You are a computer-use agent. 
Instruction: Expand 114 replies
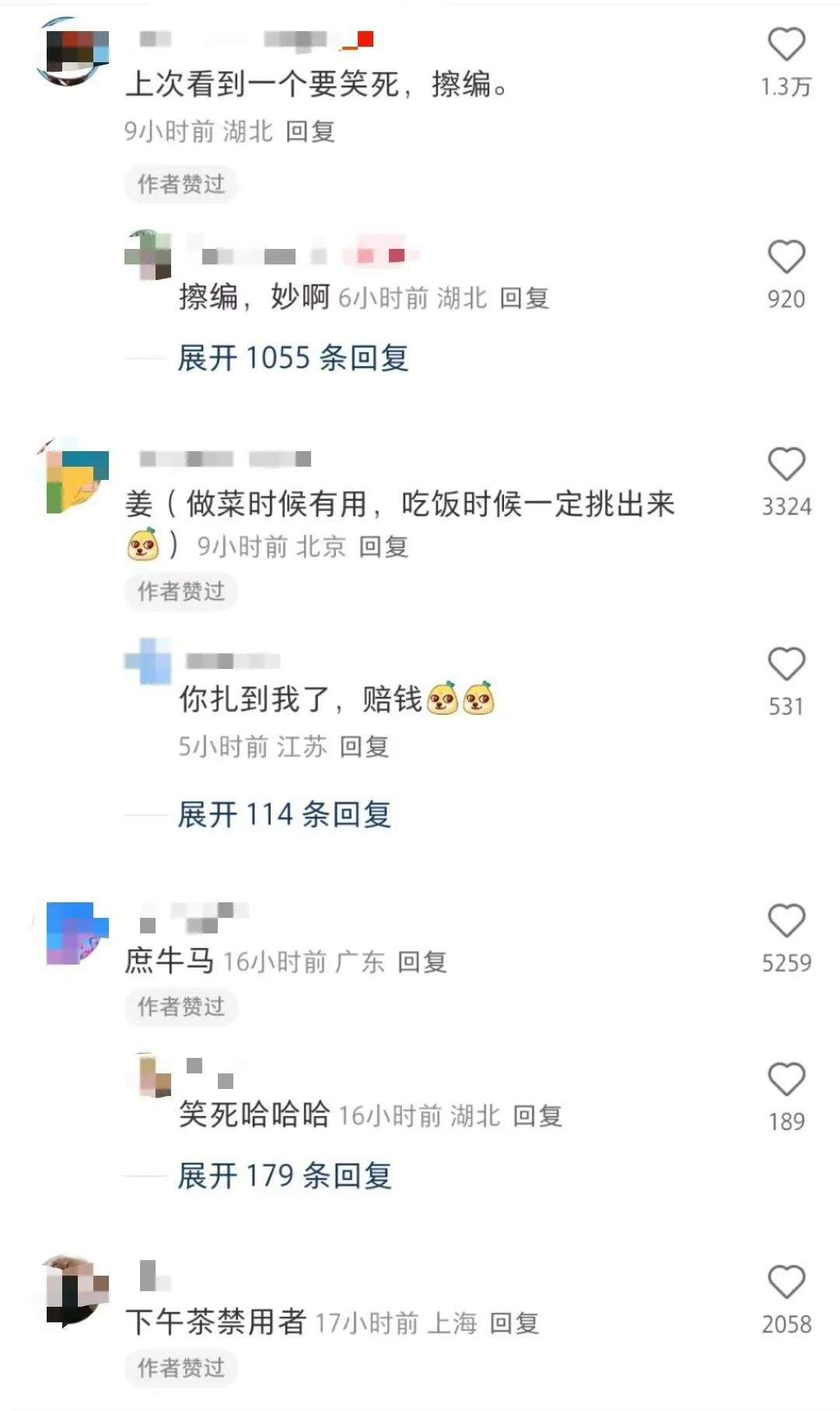click(x=284, y=815)
